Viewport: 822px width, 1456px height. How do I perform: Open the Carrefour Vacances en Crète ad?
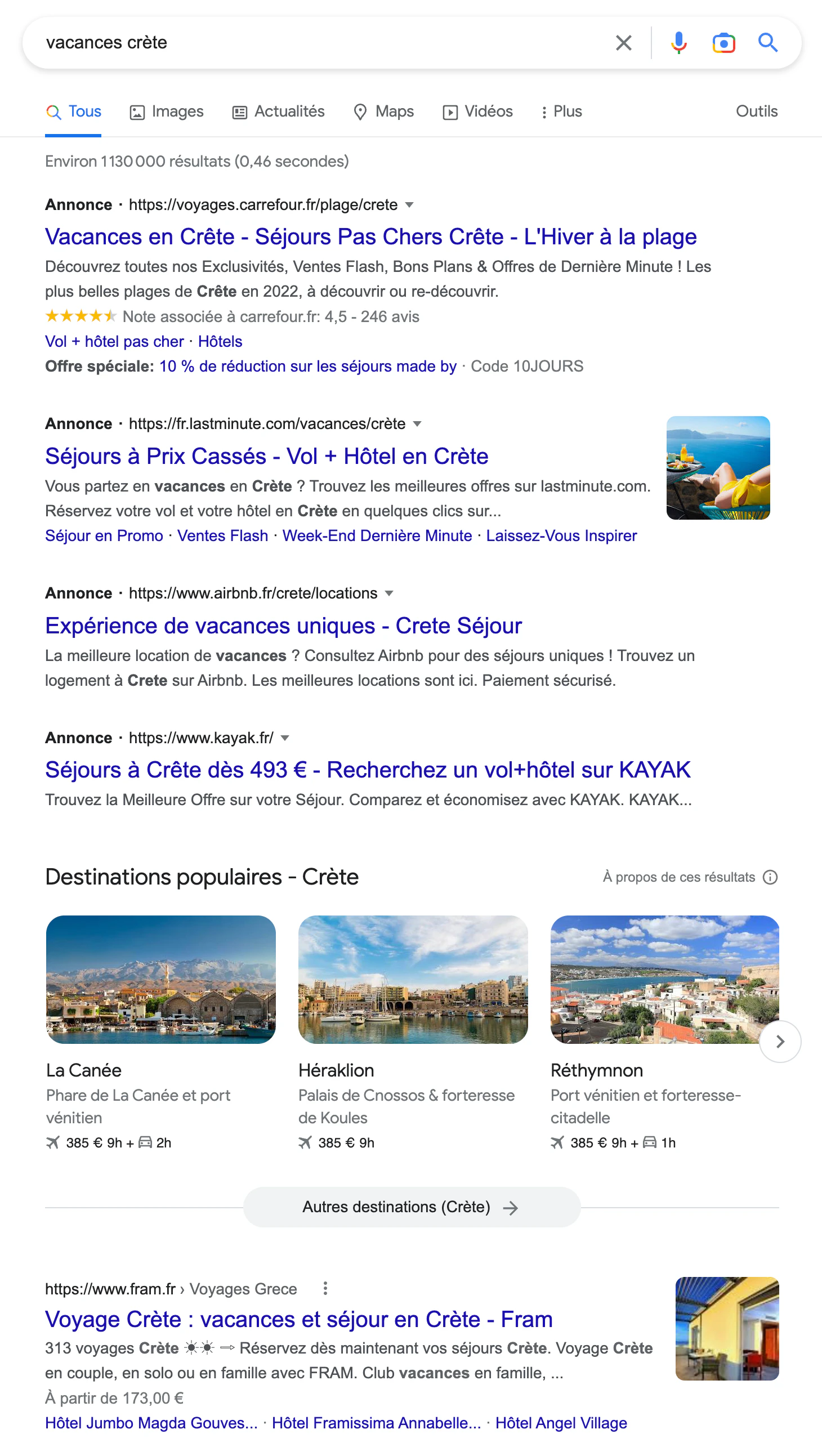[x=371, y=236]
